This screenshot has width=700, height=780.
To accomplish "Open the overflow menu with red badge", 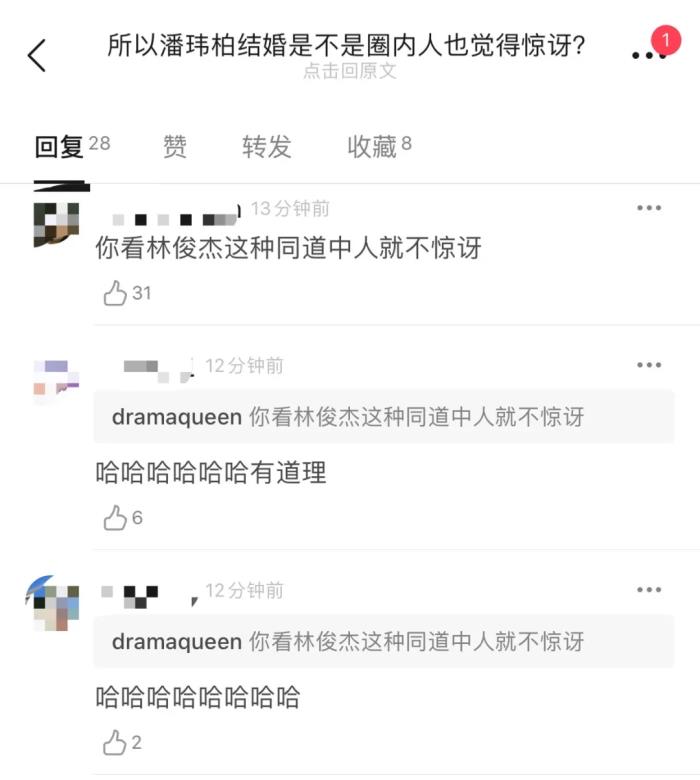I will click(x=648, y=54).
